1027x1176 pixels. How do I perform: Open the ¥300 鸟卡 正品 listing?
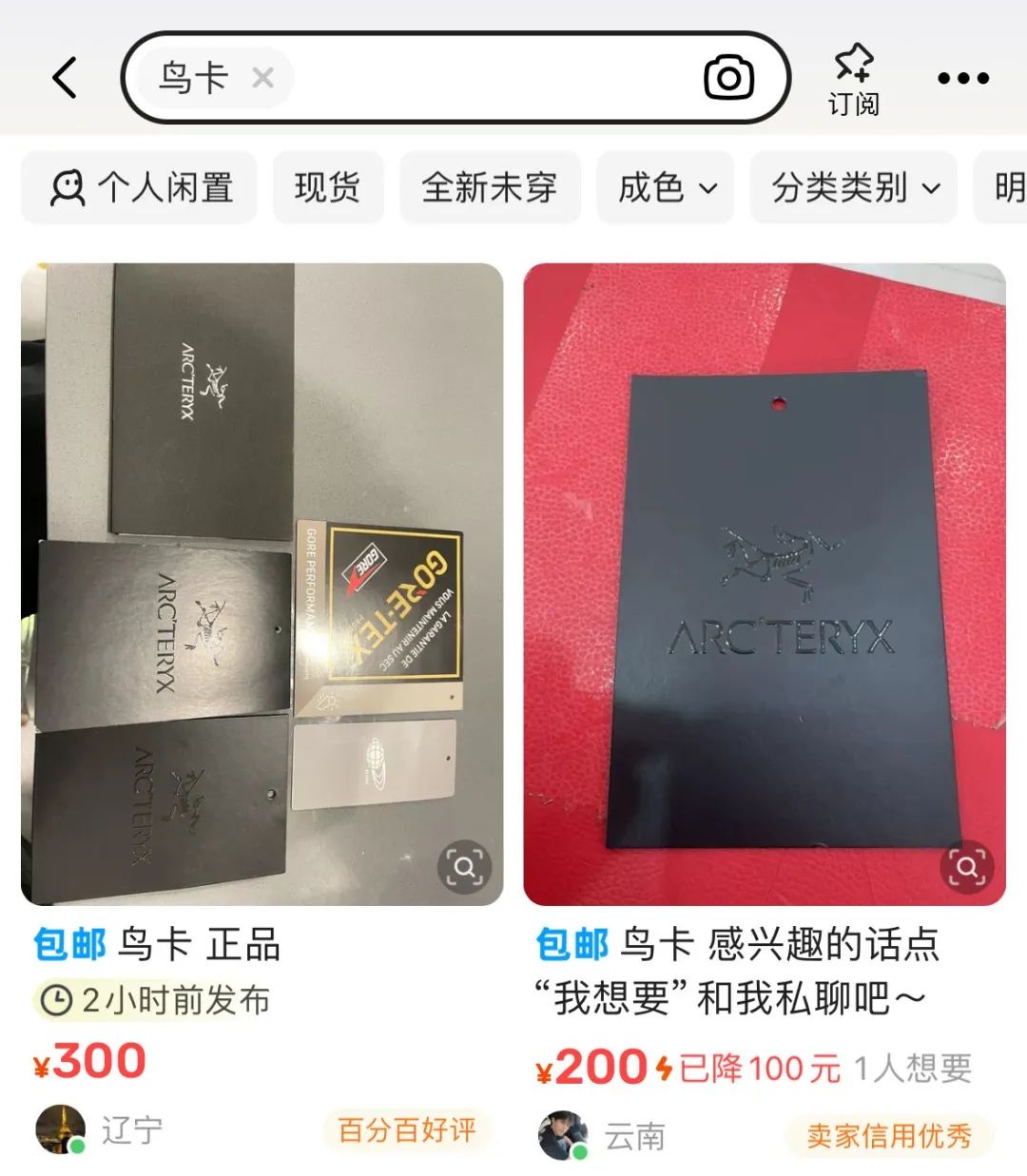[262, 584]
